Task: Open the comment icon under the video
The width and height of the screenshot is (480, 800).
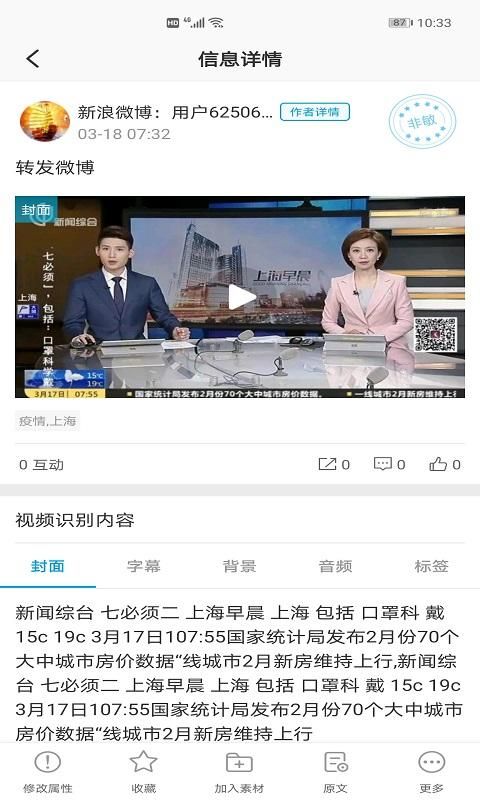Action: 383,464
